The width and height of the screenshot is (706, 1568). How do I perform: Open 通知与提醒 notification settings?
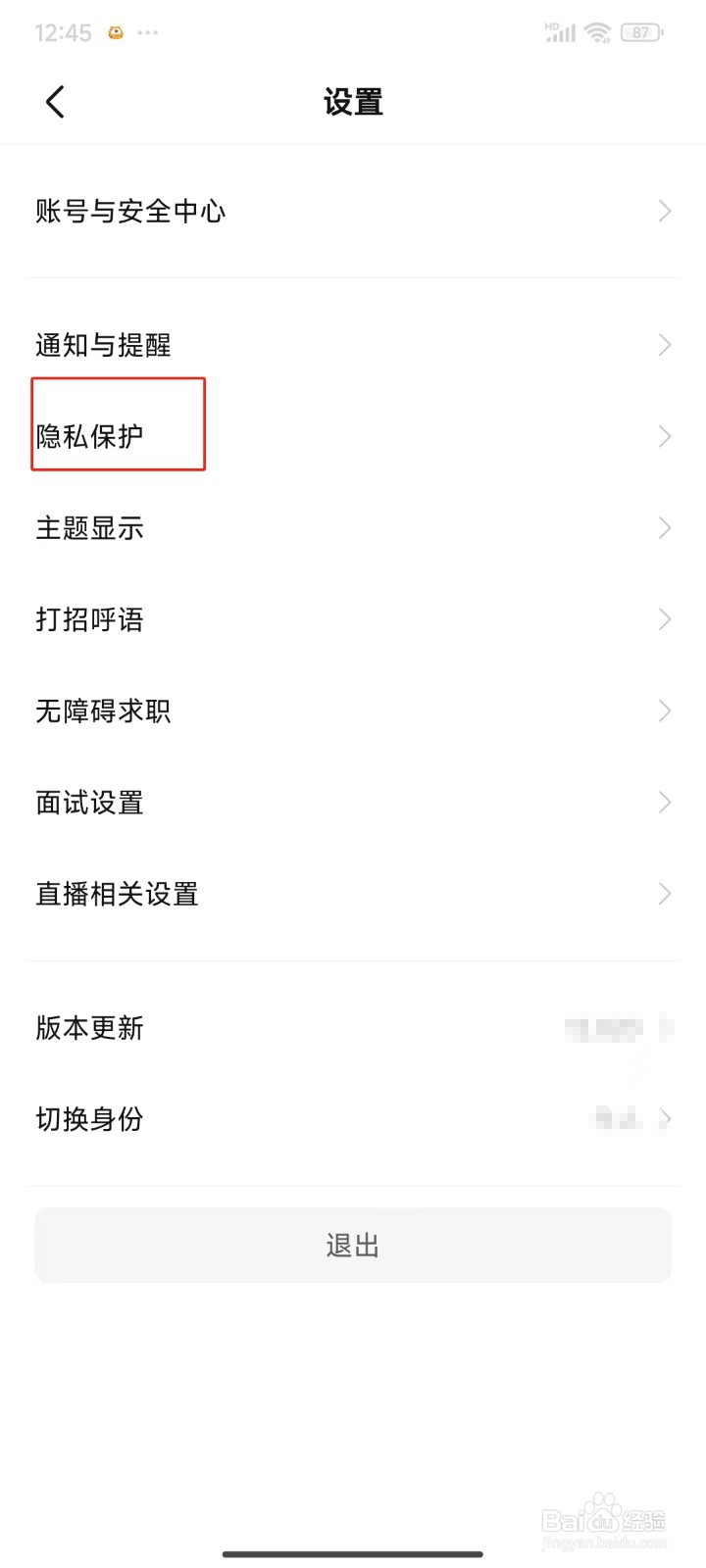pyautogui.click(x=103, y=345)
